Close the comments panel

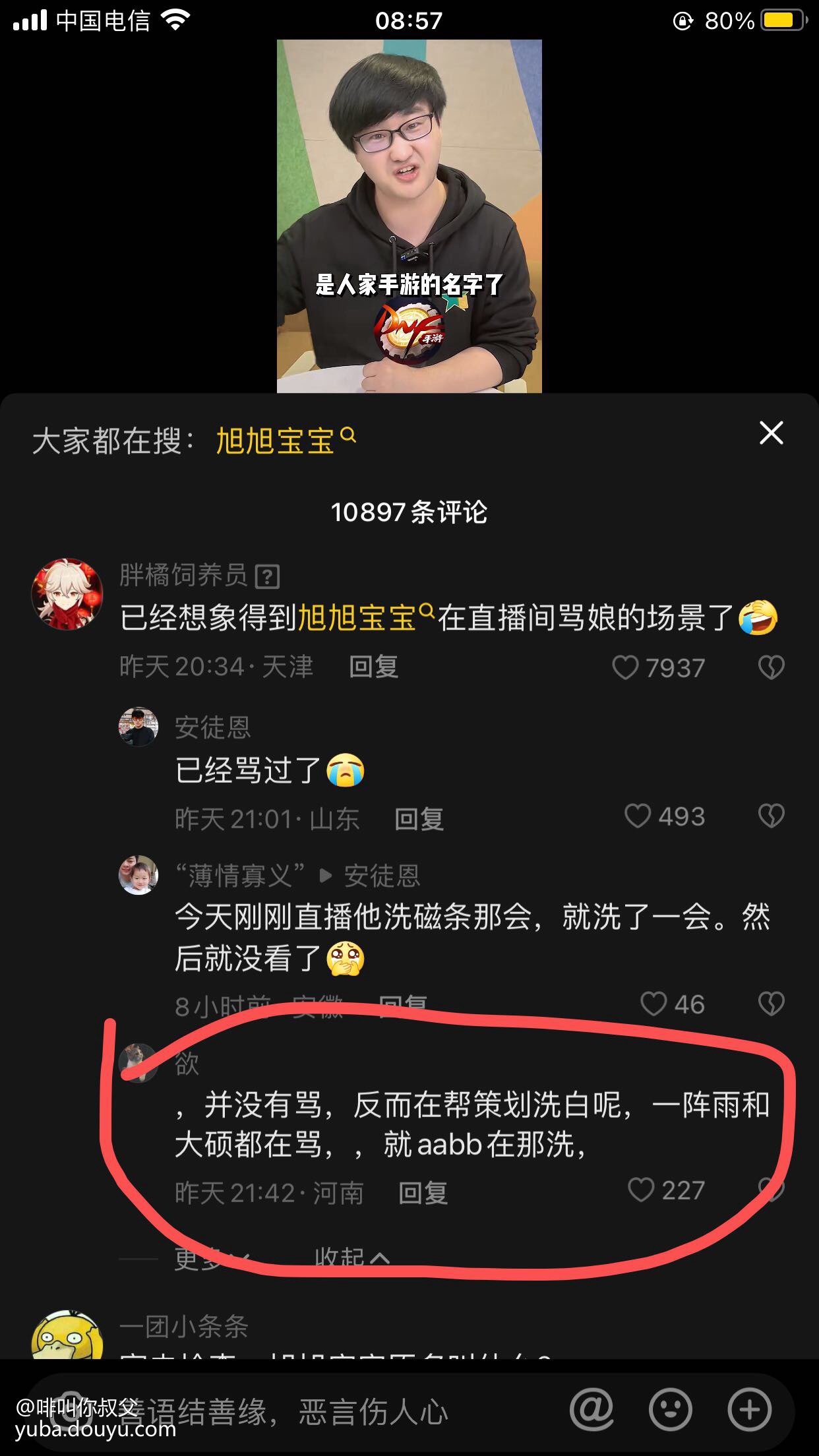tap(771, 434)
